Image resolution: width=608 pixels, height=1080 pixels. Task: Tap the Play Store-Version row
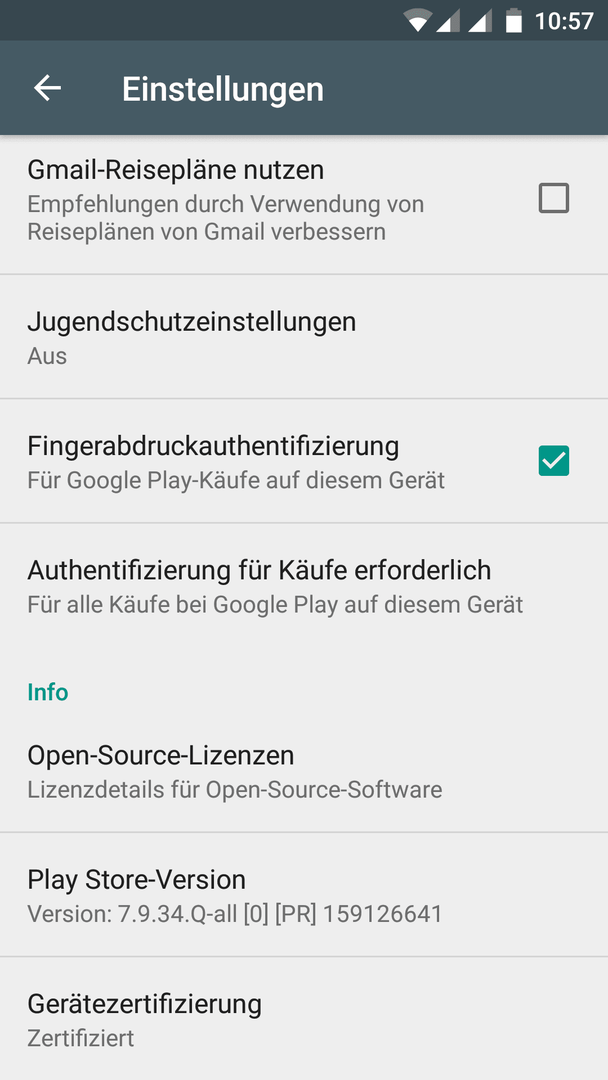[304, 894]
